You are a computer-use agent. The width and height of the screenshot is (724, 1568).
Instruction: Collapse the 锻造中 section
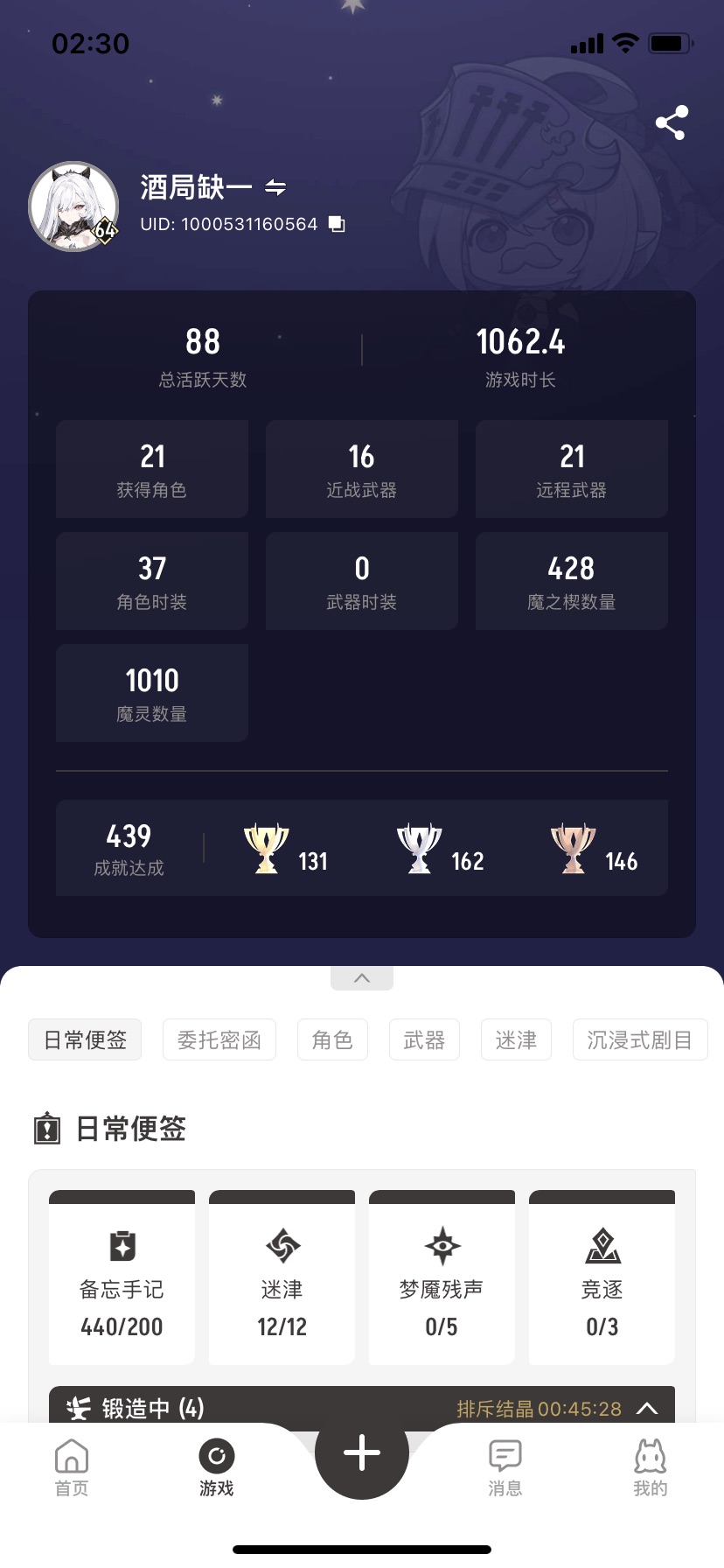pos(647,1408)
